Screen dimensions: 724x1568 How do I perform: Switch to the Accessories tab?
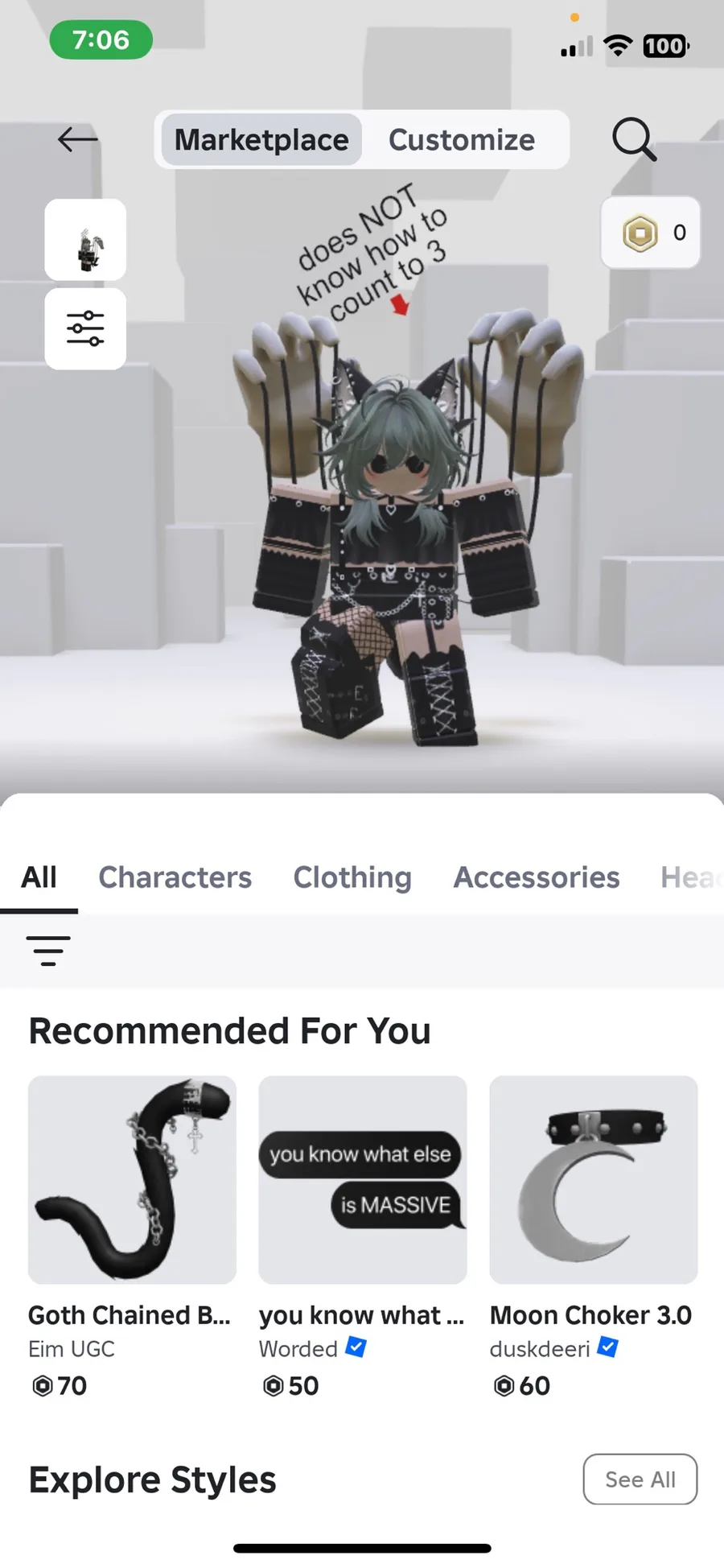(537, 877)
